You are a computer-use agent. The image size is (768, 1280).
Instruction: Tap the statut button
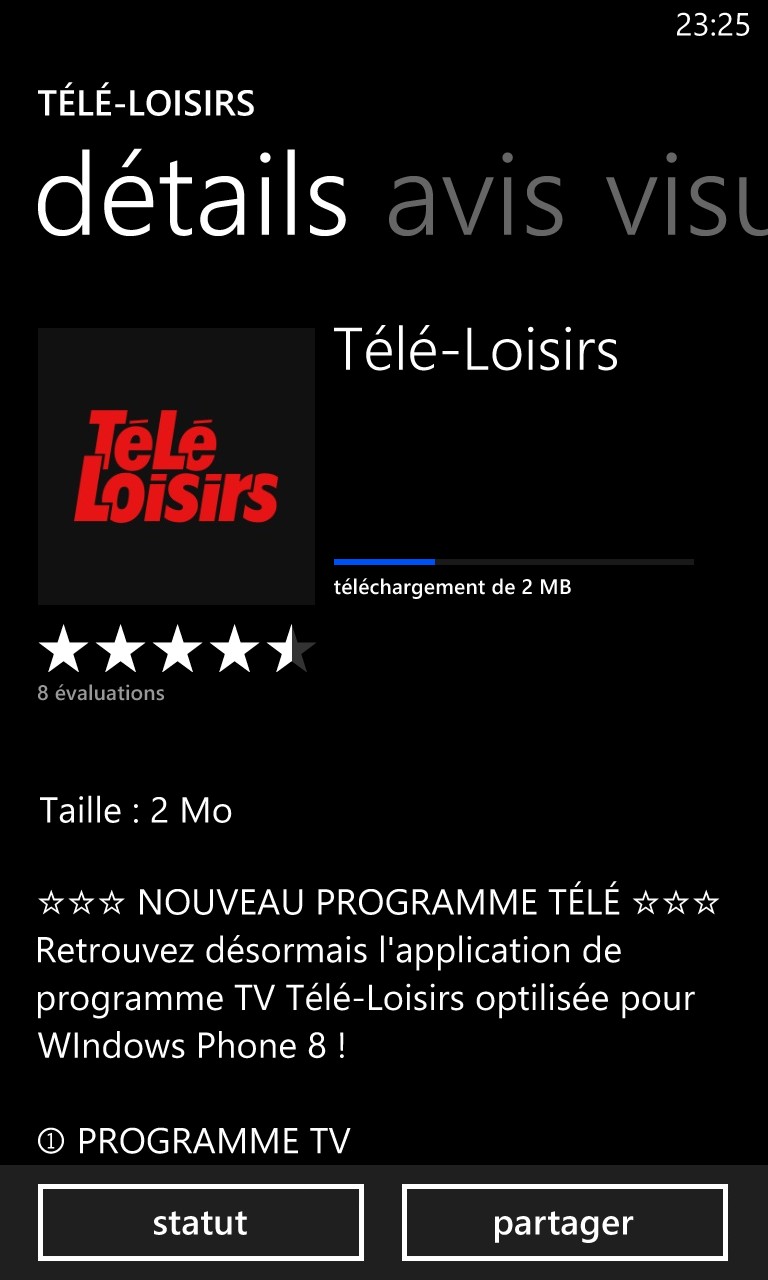pyautogui.click(x=200, y=1222)
